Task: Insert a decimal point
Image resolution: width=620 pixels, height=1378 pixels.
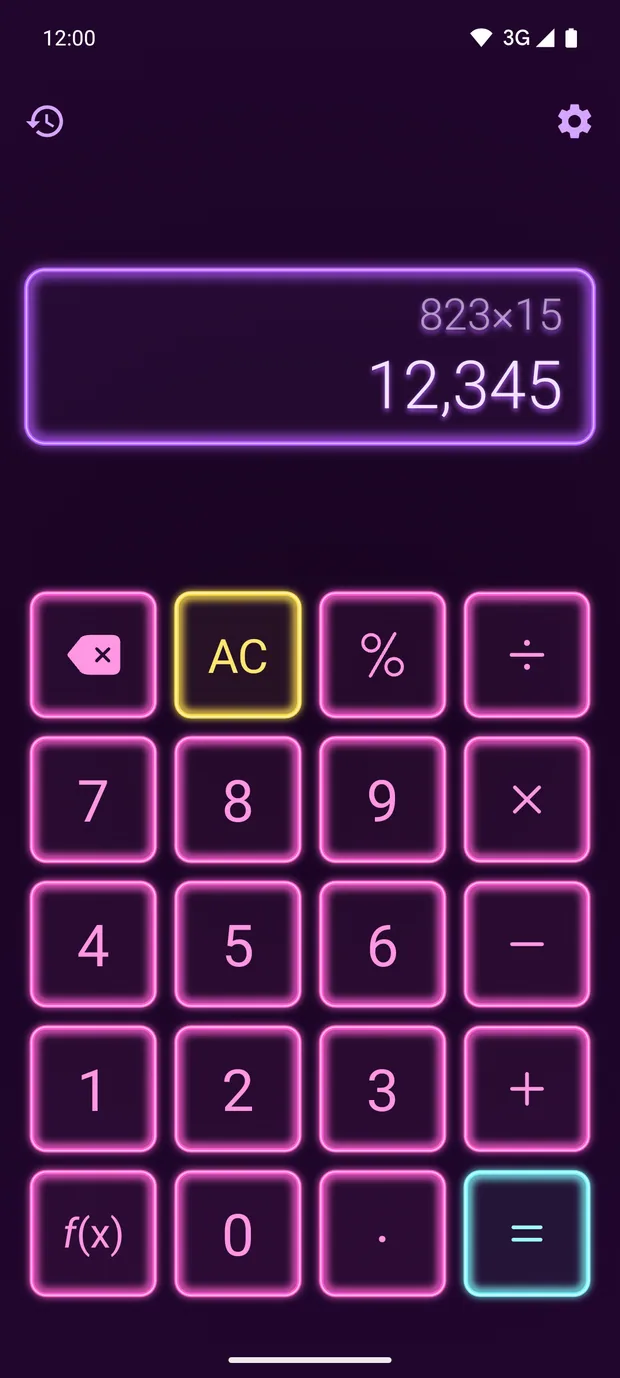Action: [x=383, y=1234]
